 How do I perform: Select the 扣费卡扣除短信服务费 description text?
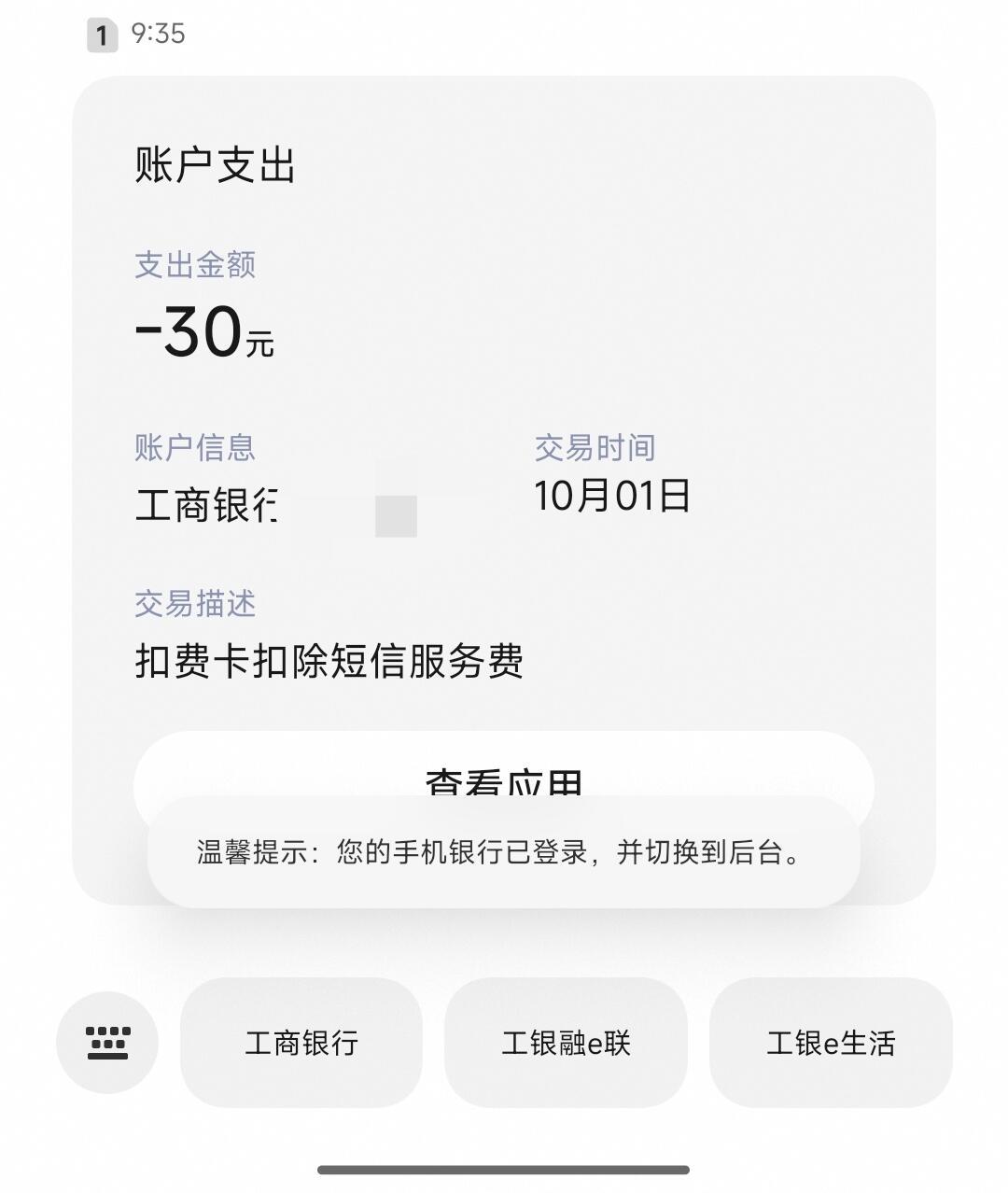[x=330, y=663]
